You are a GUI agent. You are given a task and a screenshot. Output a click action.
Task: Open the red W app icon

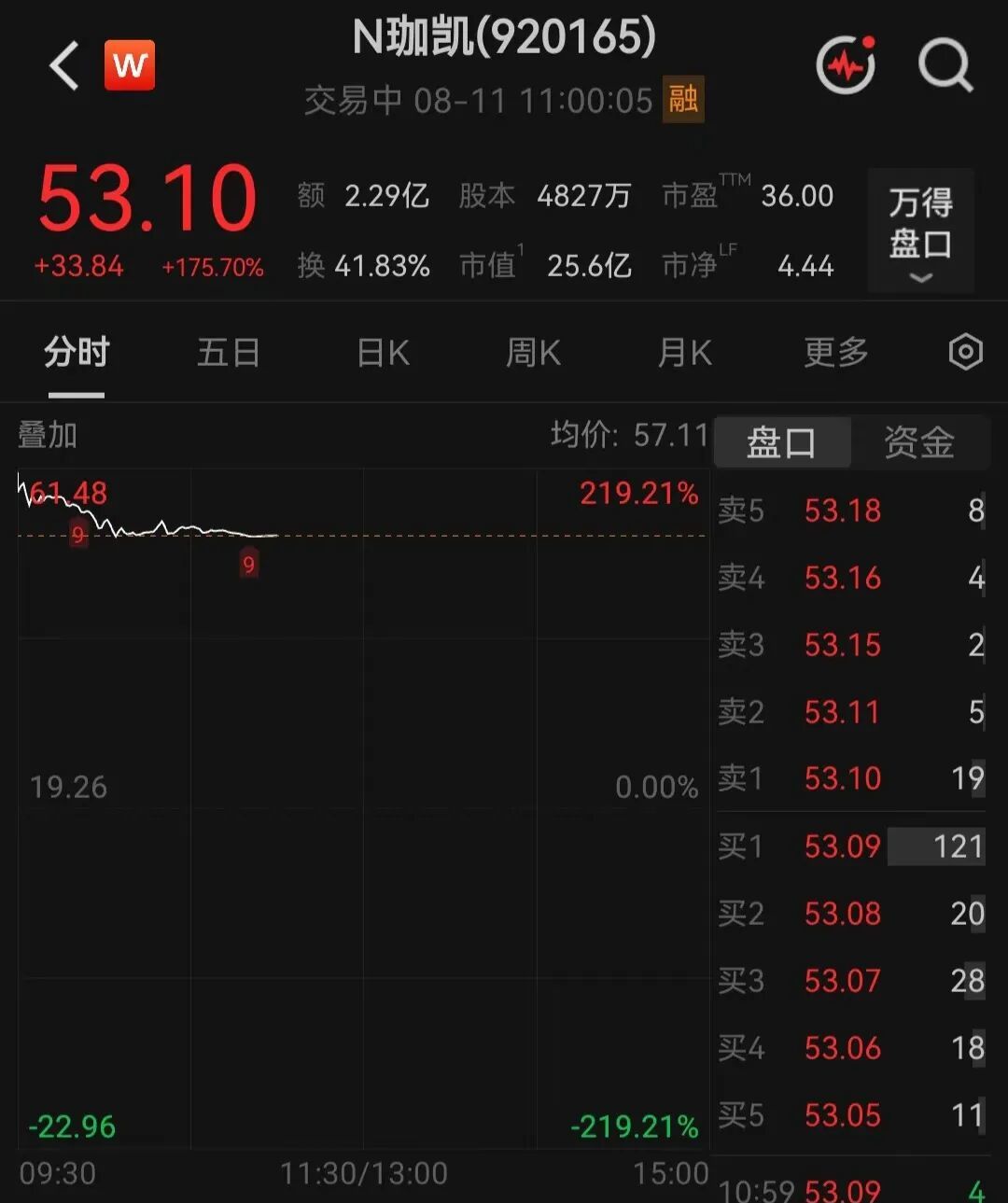130,65
